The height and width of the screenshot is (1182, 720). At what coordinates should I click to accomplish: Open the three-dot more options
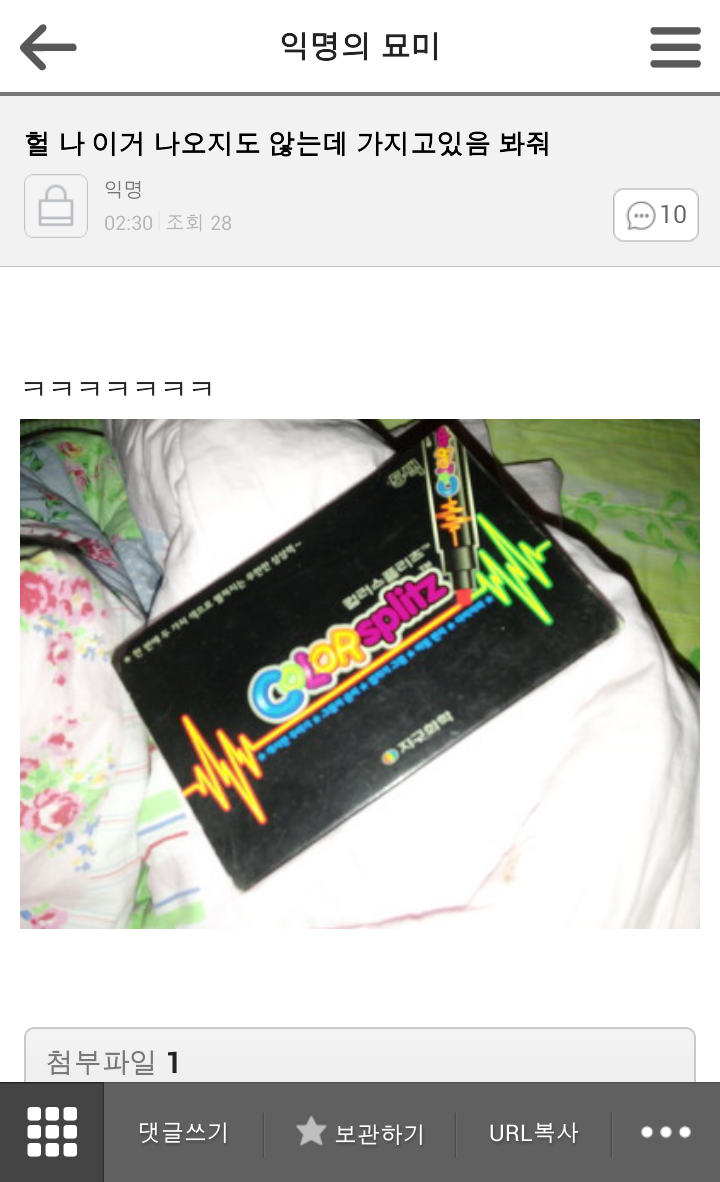click(x=666, y=1132)
